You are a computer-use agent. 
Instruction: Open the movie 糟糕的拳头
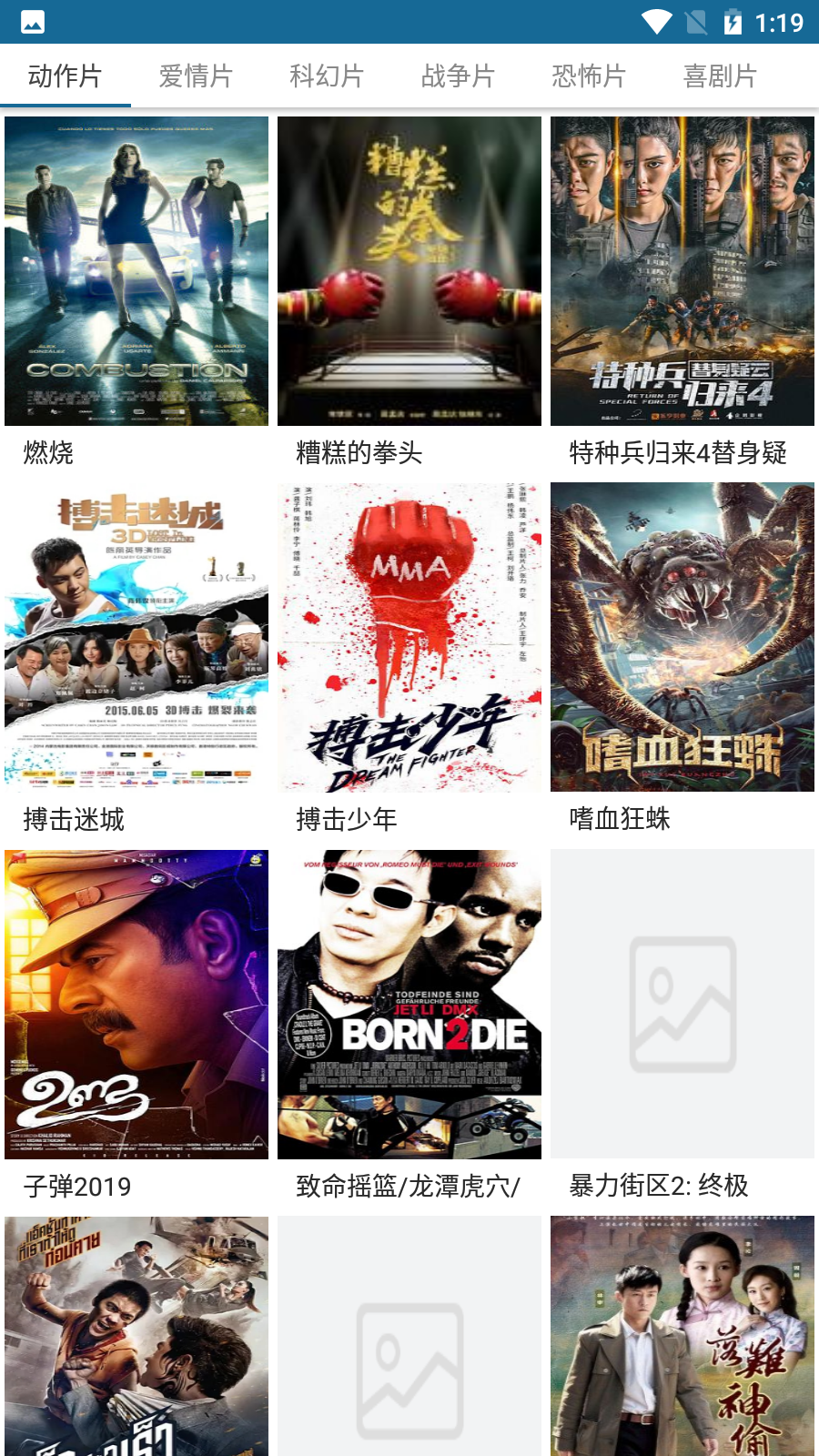coord(409,271)
